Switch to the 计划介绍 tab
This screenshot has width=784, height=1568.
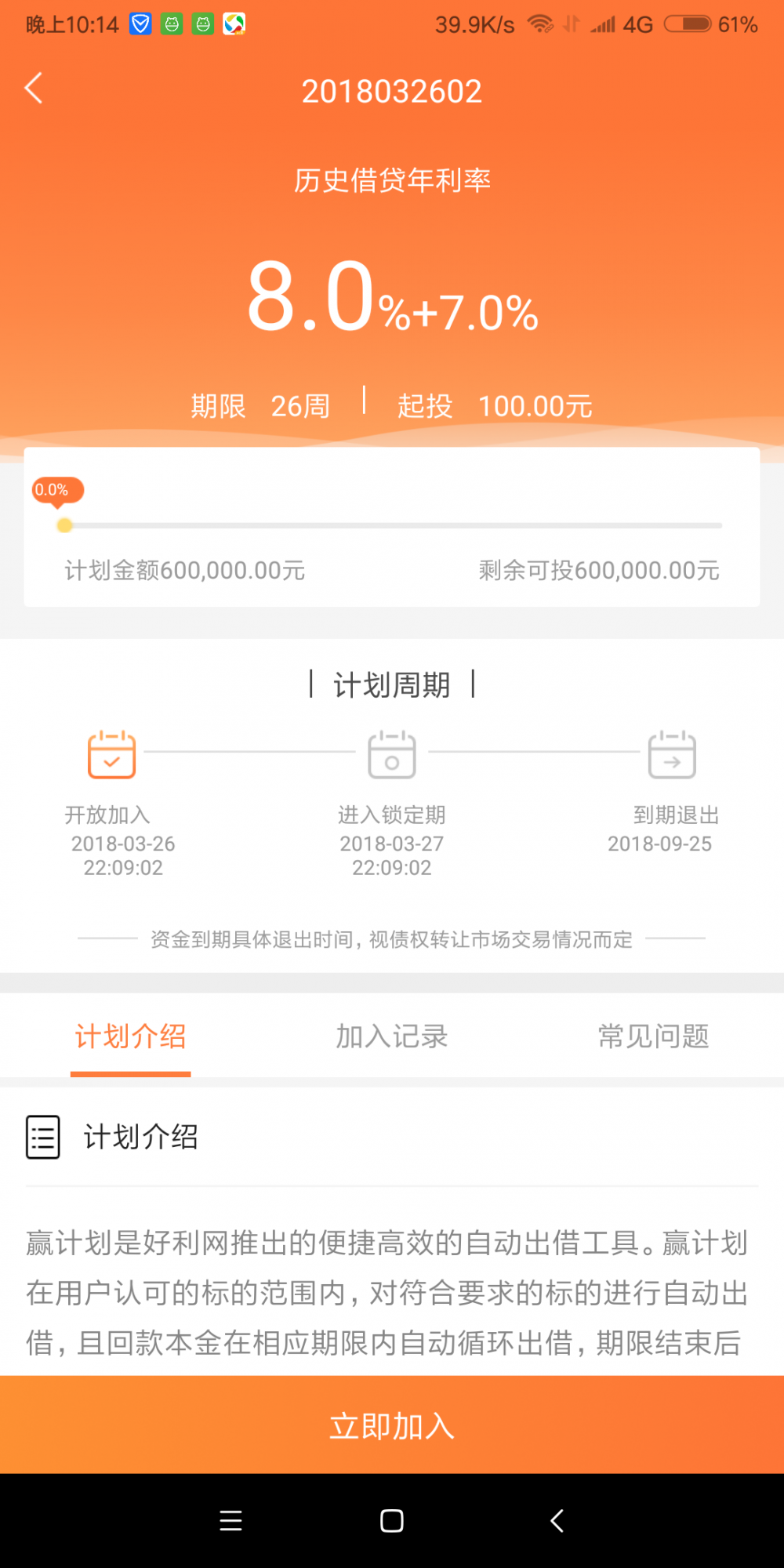(x=131, y=1036)
